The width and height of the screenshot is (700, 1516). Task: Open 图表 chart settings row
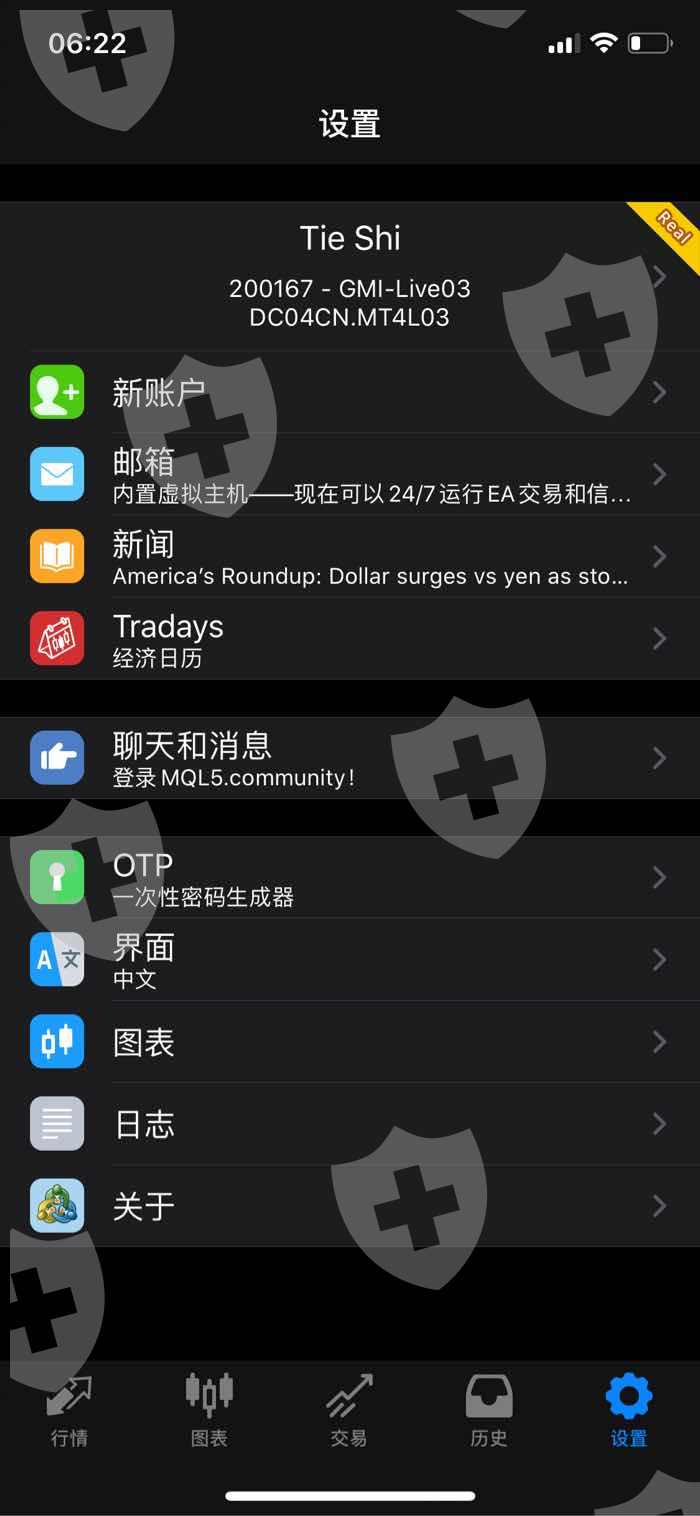click(x=350, y=1041)
